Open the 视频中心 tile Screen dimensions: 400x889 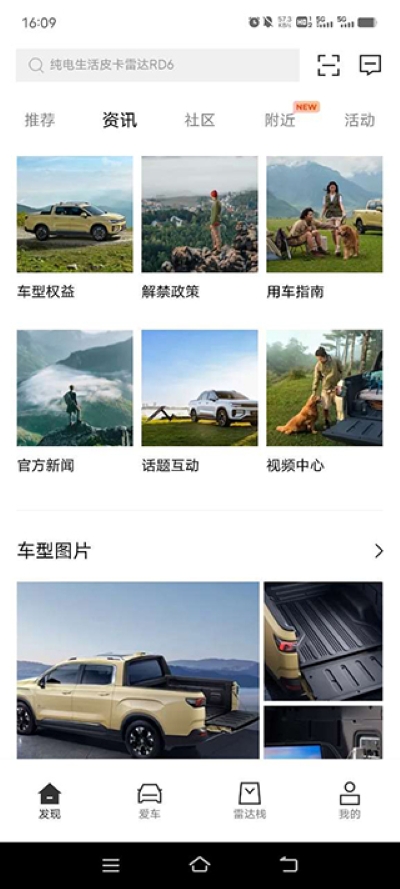325,402
